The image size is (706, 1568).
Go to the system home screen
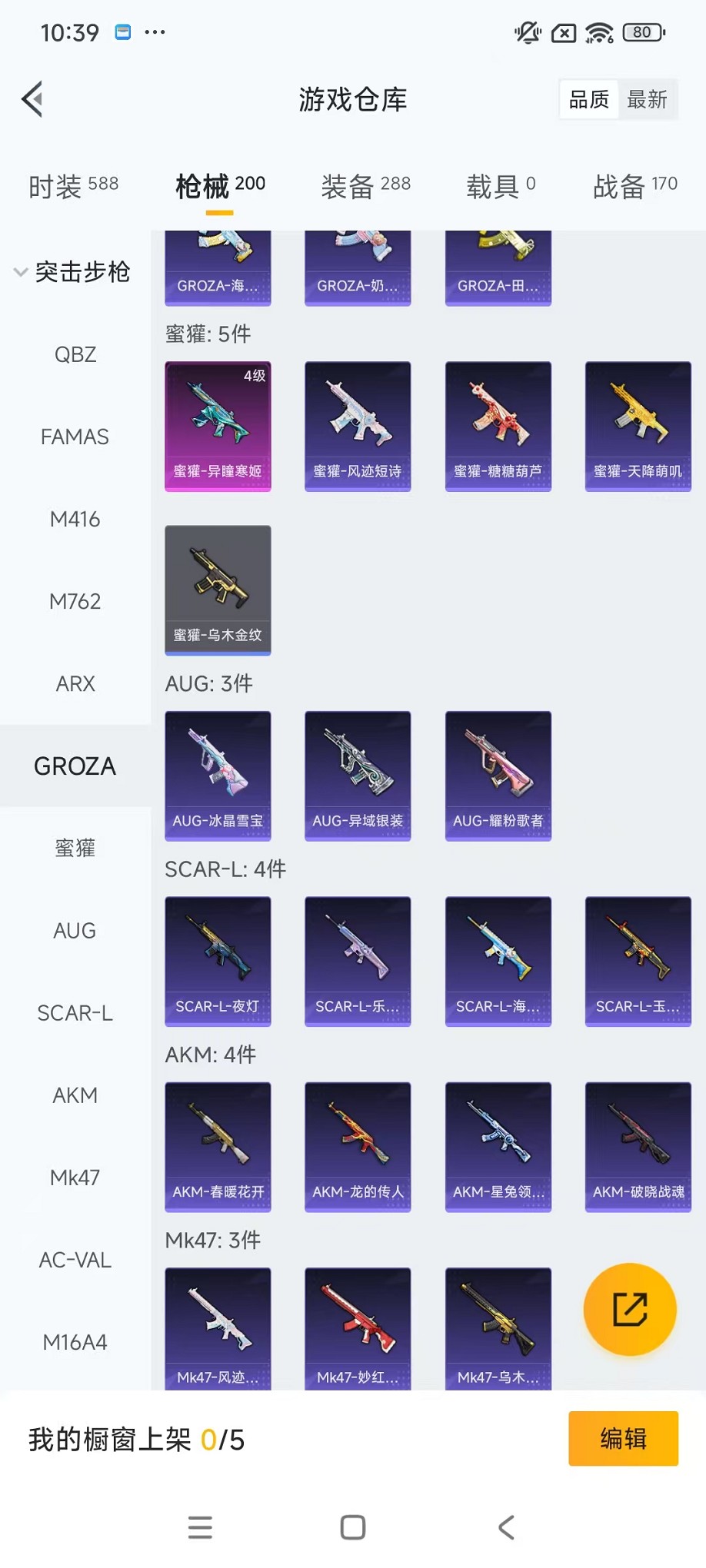353,1527
